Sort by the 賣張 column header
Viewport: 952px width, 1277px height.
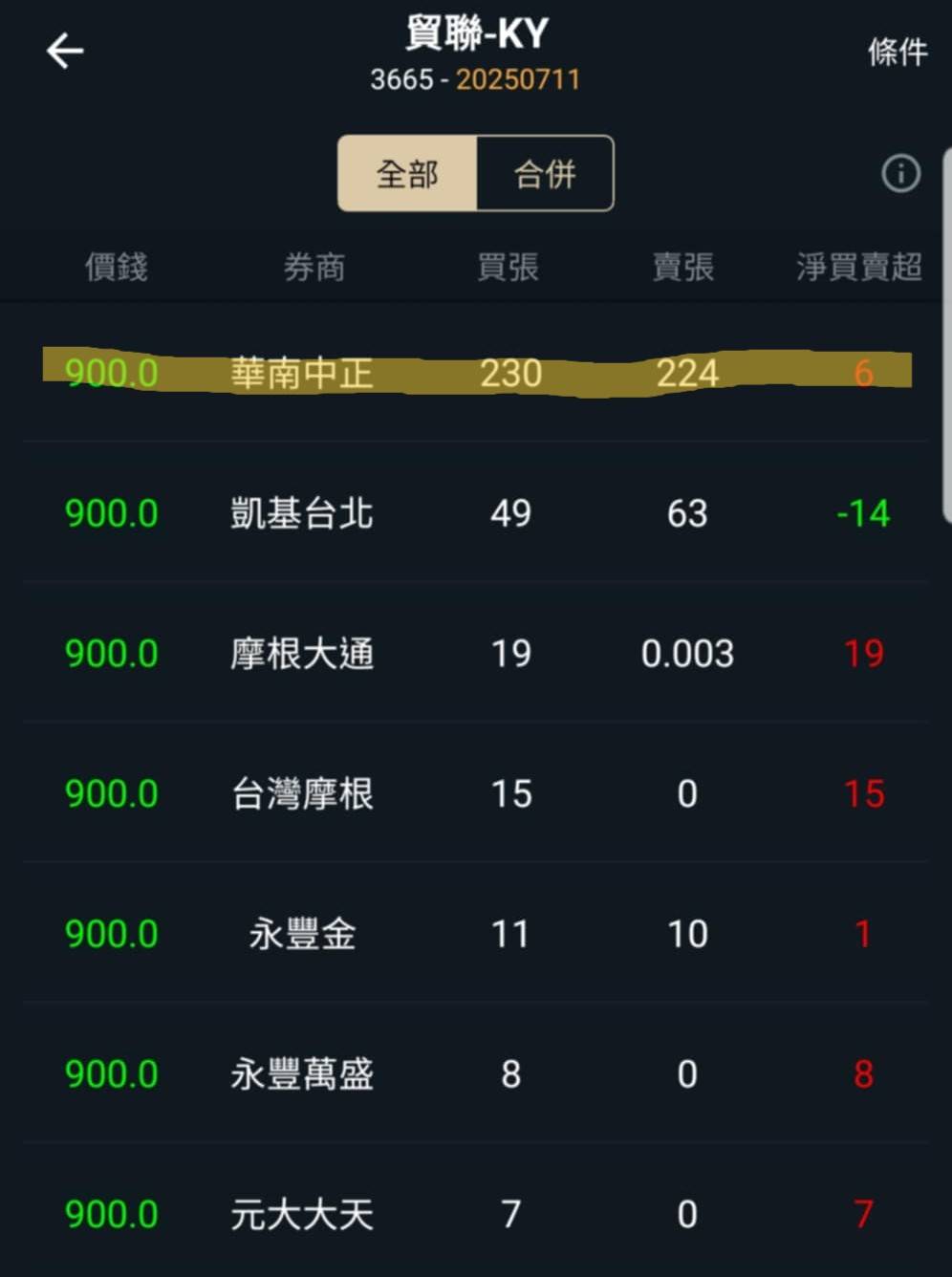[682, 268]
